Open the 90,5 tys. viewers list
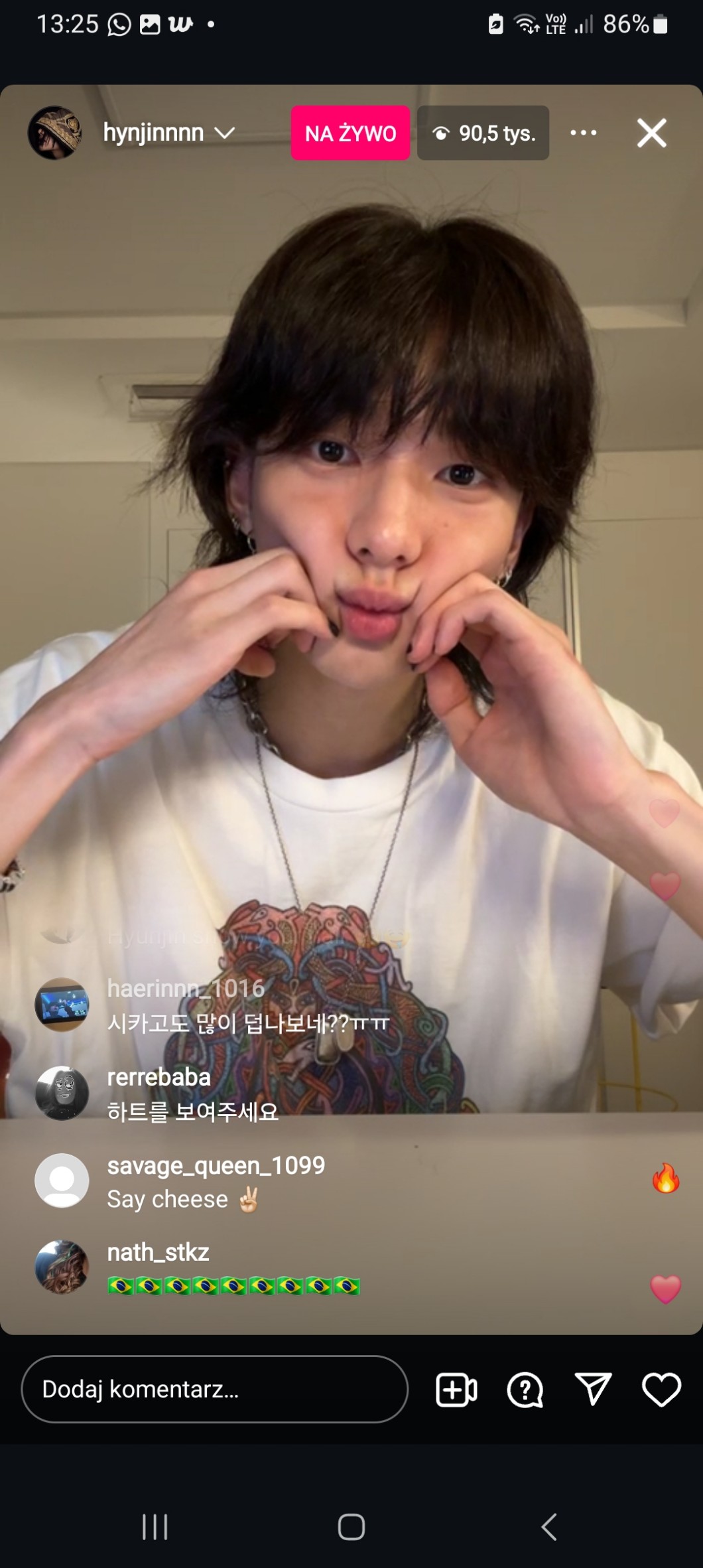703x1568 pixels. [x=483, y=133]
